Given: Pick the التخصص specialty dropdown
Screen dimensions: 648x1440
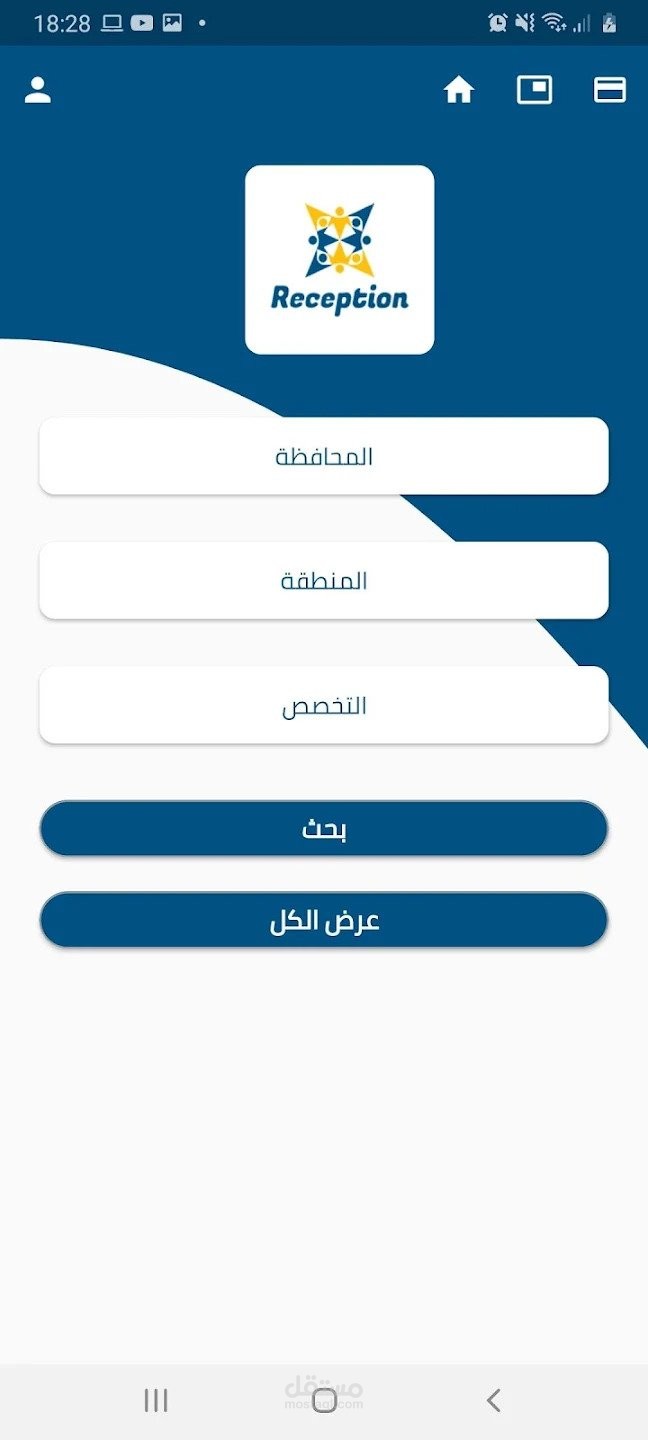Looking at the screenshot, I should pyautogui.click(x=324, y=706).
